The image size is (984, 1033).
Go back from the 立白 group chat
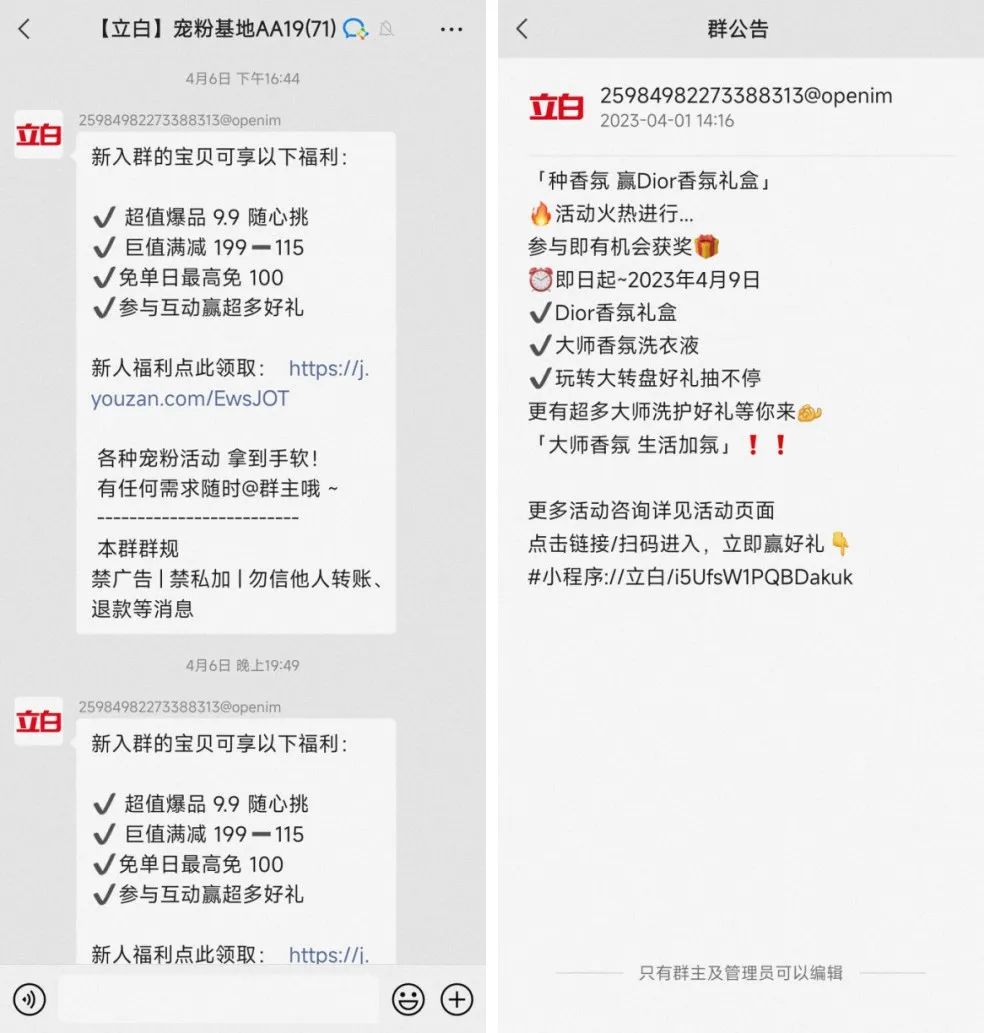25,30
